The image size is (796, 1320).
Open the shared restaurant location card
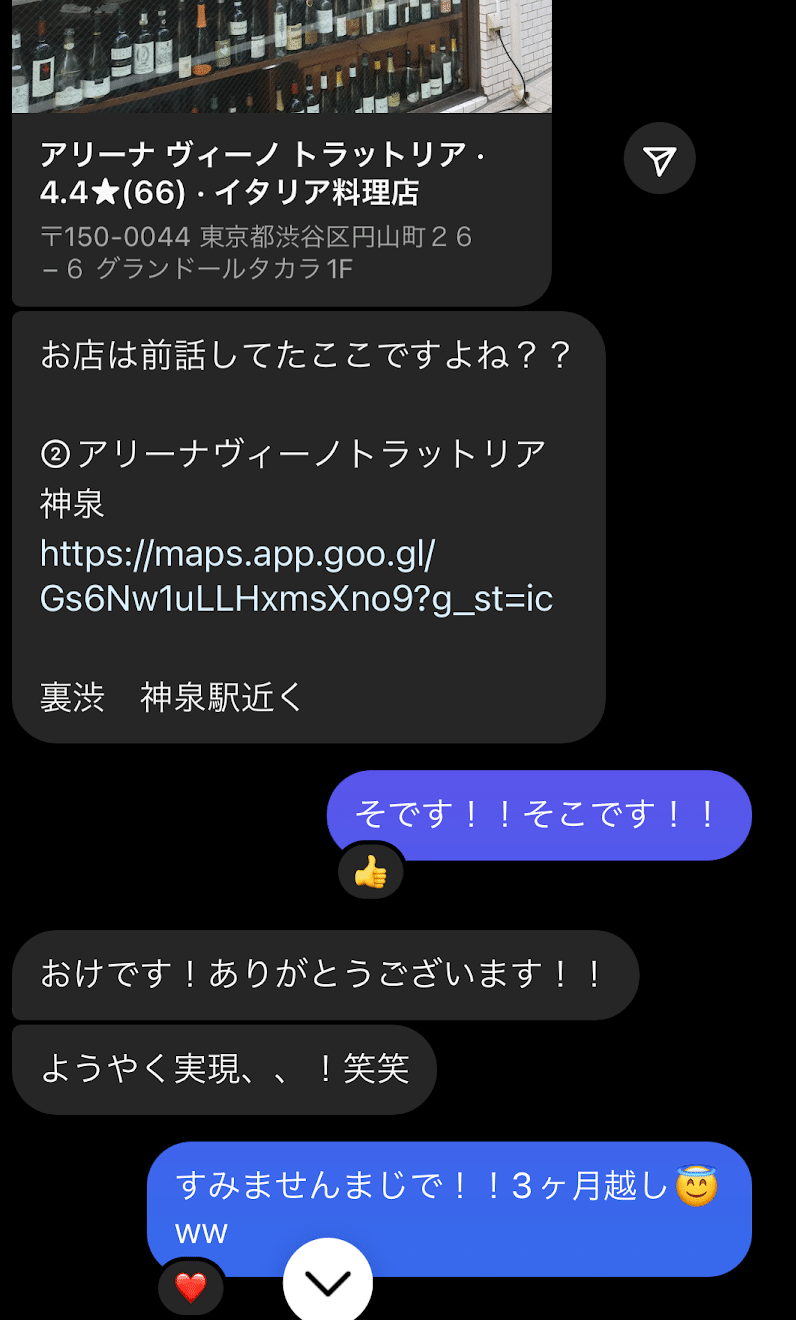click(x=280, y=205)
